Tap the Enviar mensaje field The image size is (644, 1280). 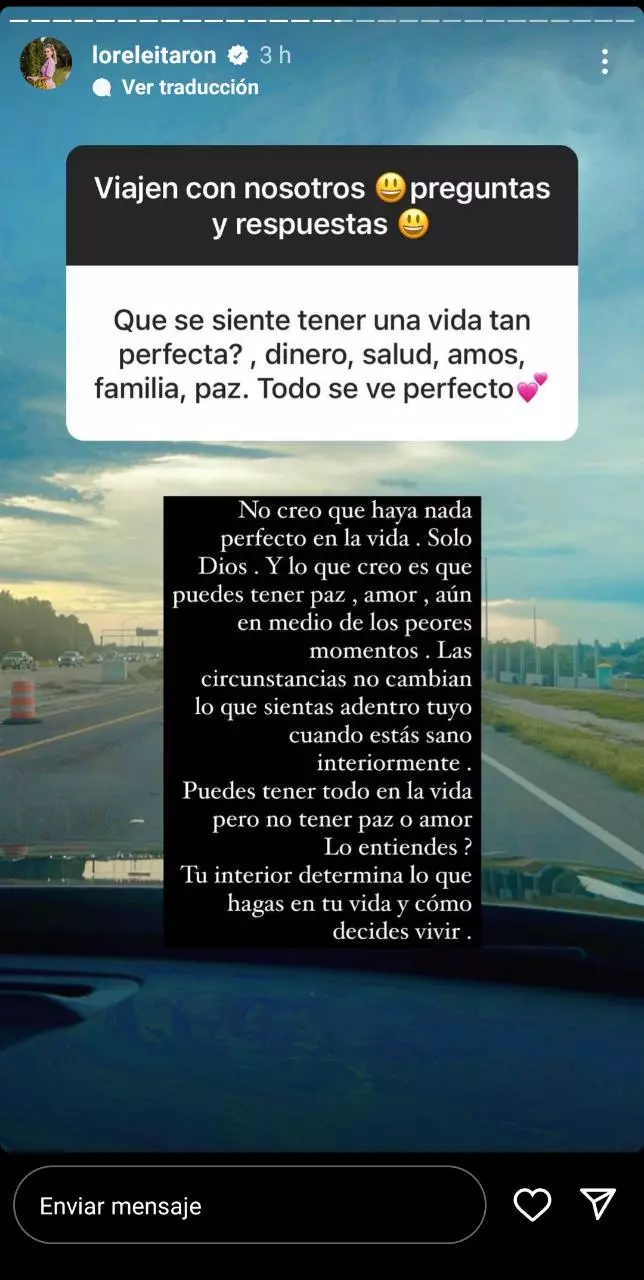(250, 1205)
